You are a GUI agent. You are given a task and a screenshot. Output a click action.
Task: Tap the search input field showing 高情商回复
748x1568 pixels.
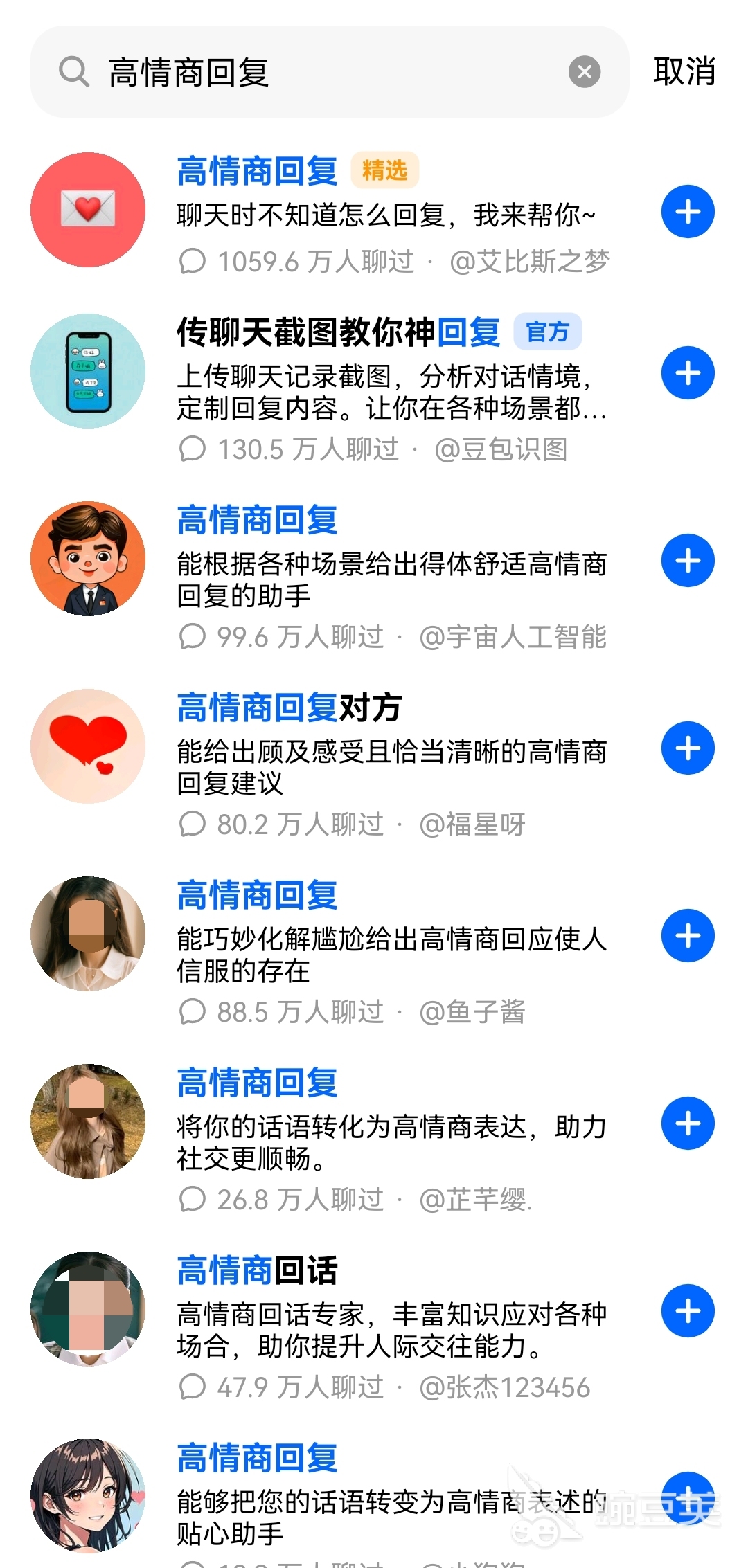[x=277, y=71]
